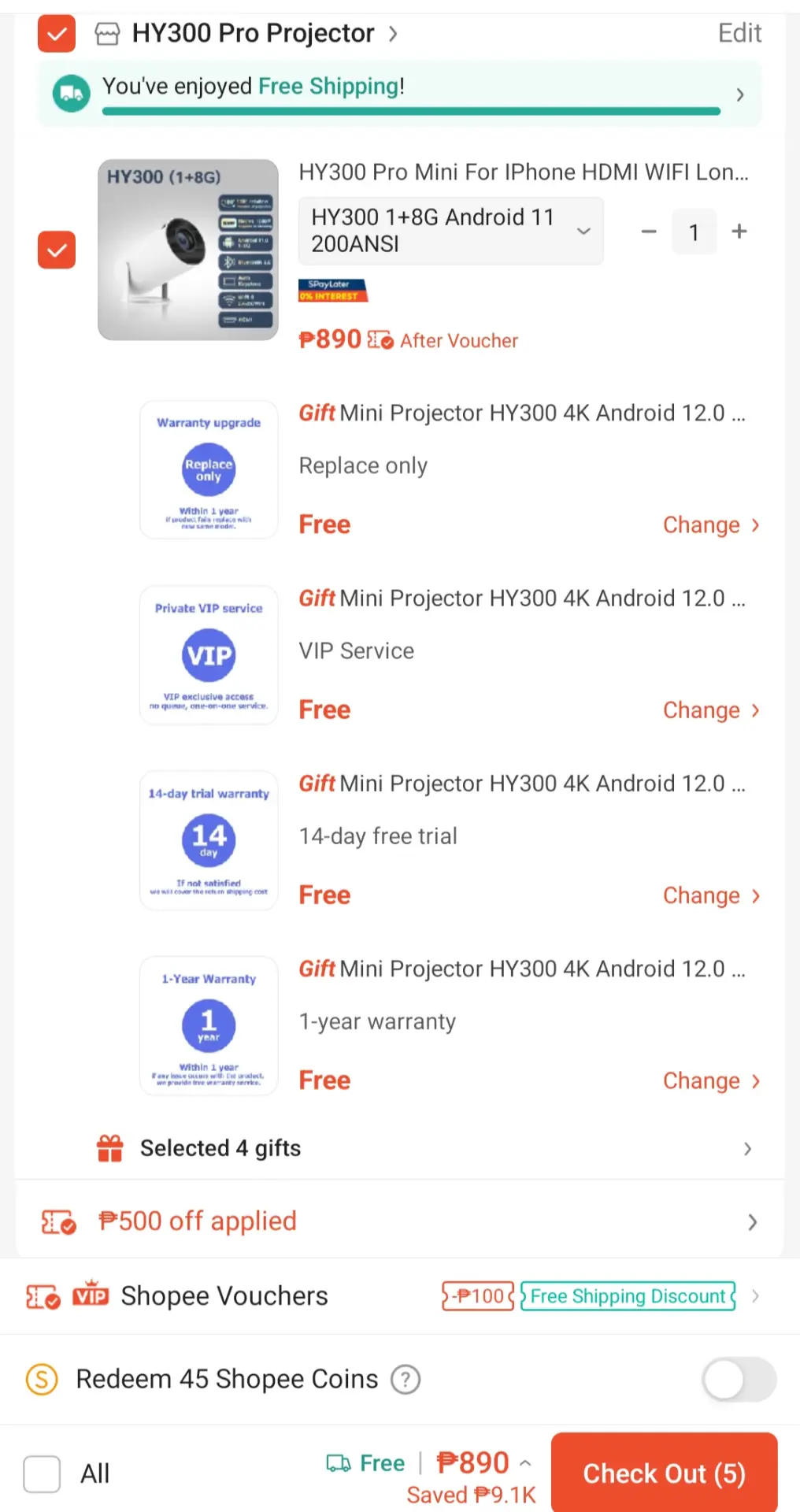Open variation dropdown HY300 1+8G Android 11
The height and width of the screenshot is (1512, 800).
click(x=450, y=231)
